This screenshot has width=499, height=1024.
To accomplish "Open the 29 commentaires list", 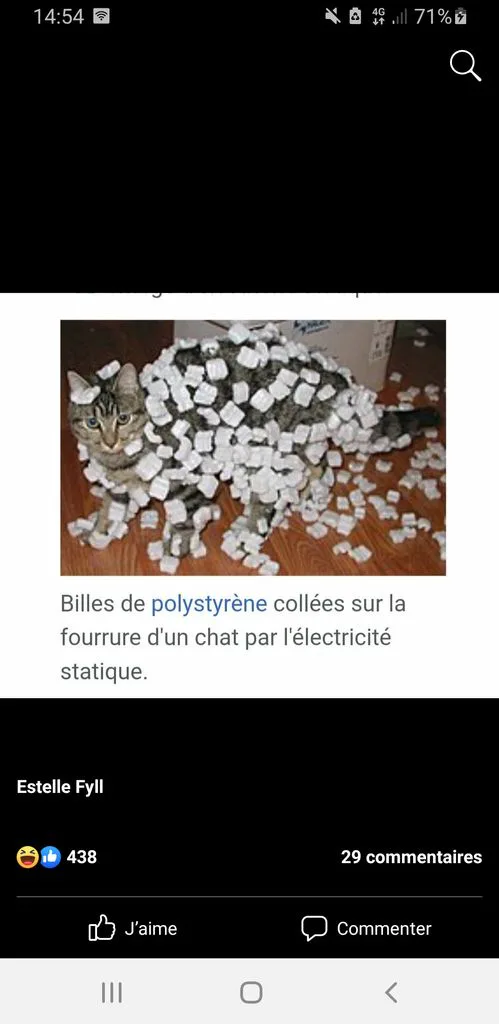I will pos(411,857).
